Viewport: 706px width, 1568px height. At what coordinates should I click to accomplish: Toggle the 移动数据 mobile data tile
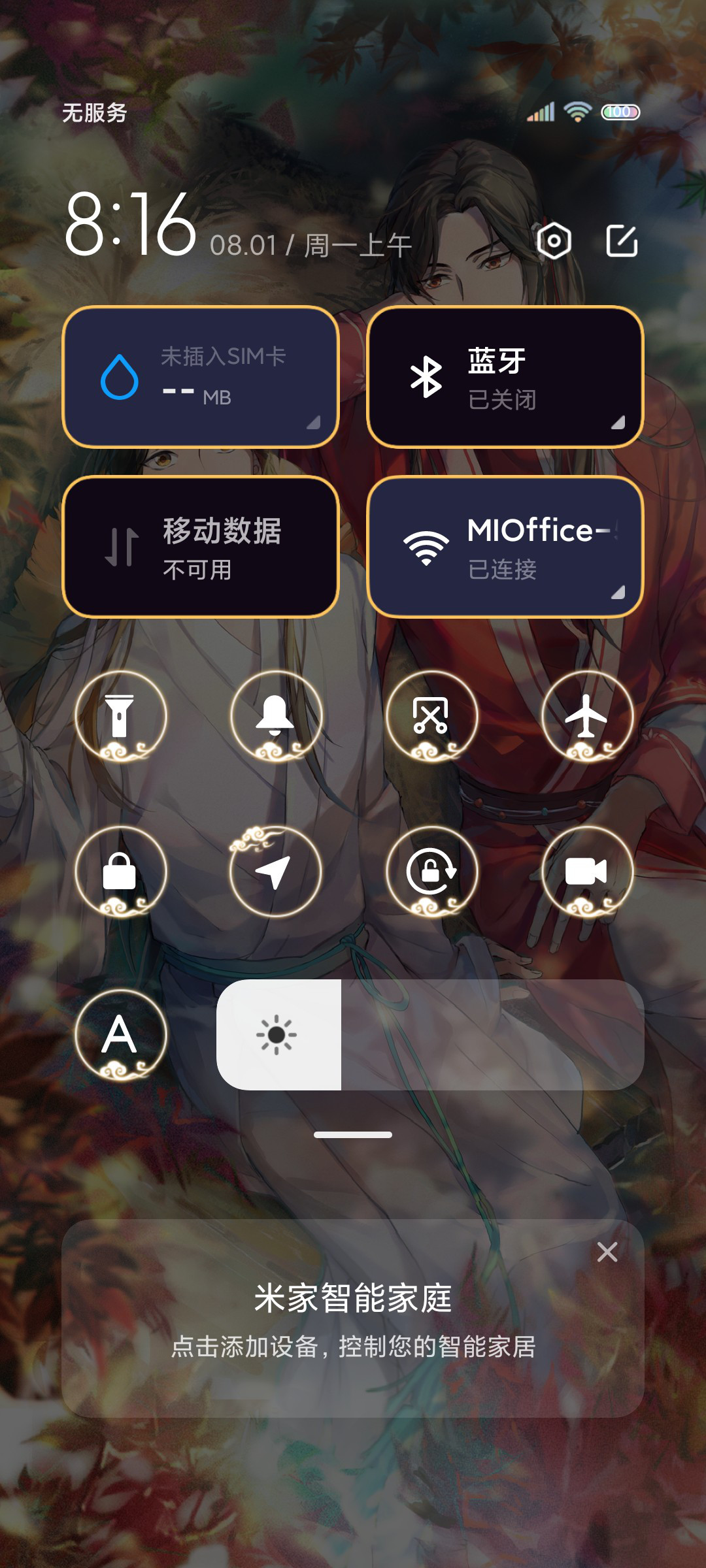click(x=201, y=547)
